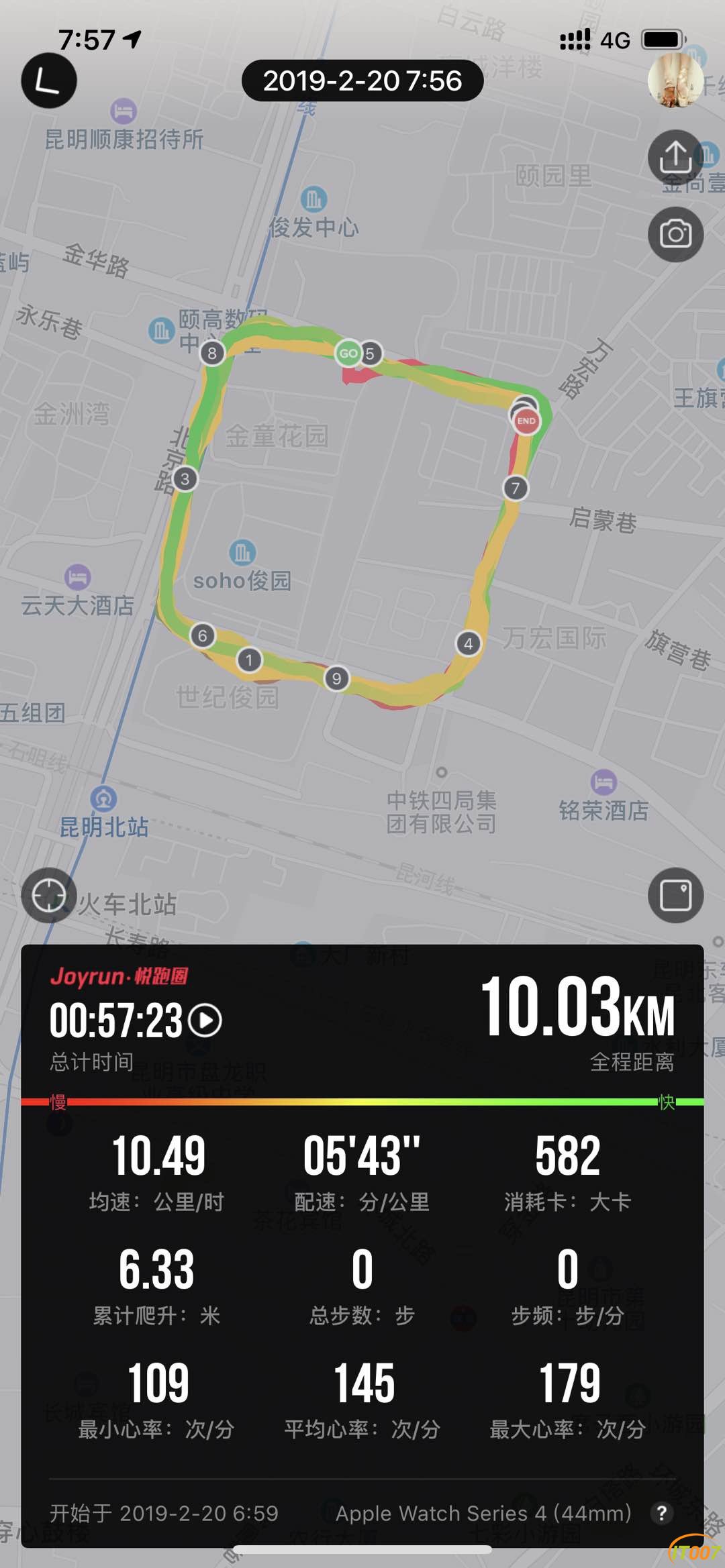Screen dimensions: 725x1568
Task: Play the route replay animation
Action: tap(205, 1021)
